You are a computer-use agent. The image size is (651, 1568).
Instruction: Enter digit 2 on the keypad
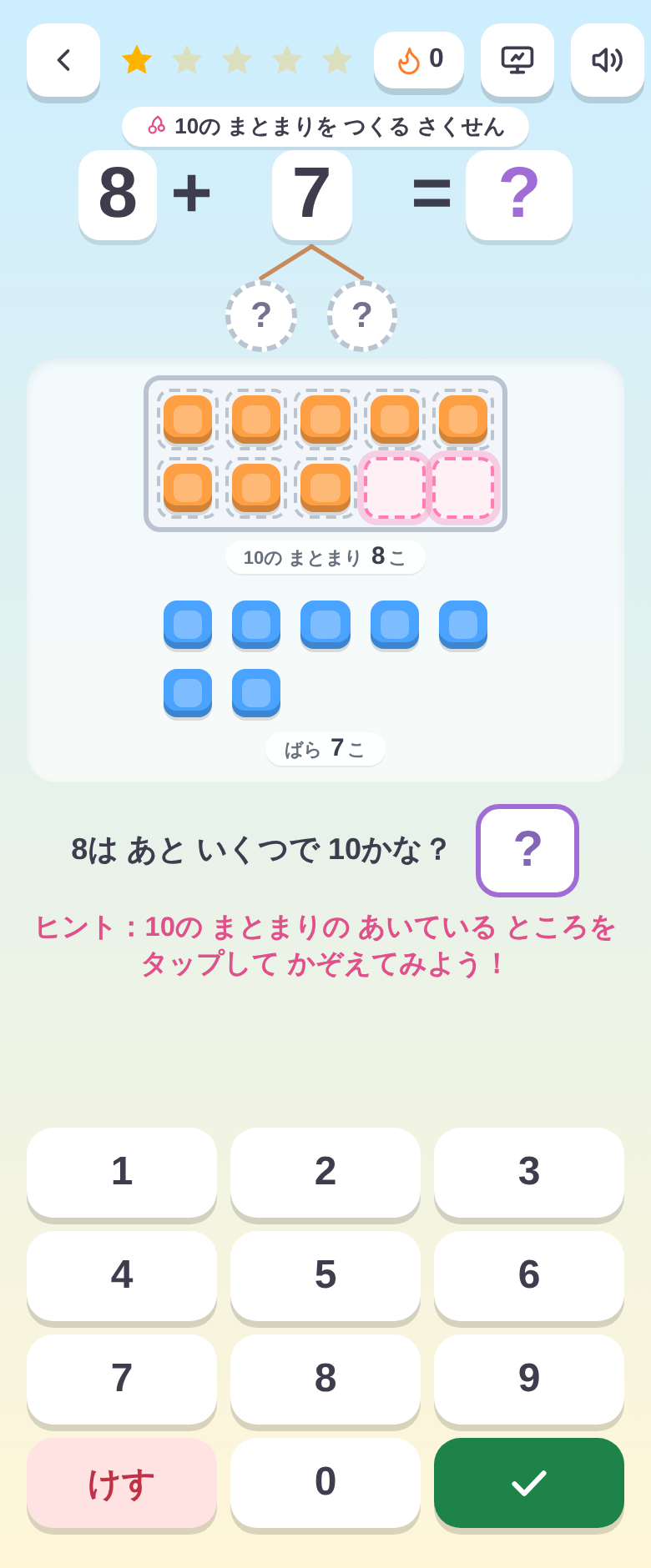click(325, 1172)
